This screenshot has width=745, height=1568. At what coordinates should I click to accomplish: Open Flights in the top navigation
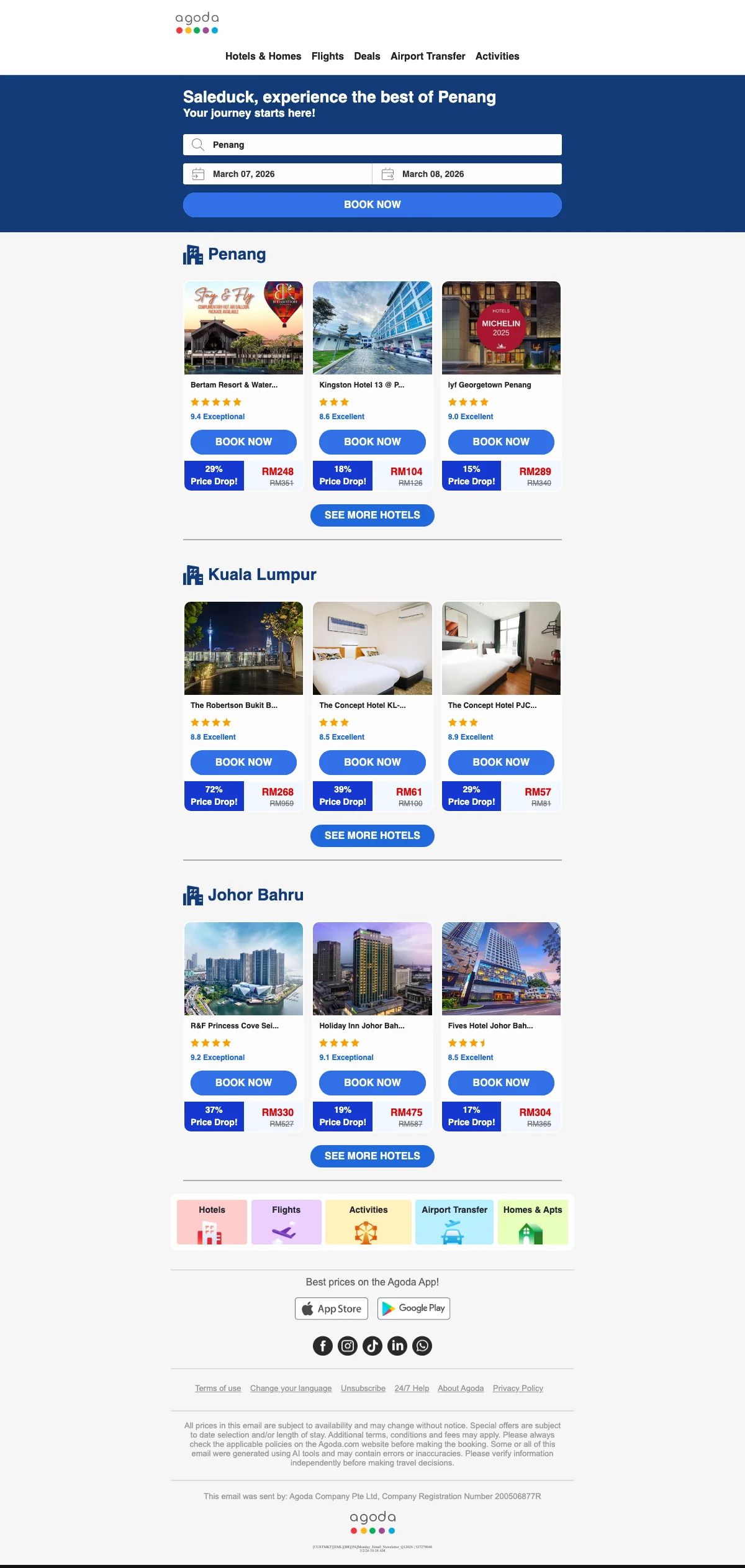327,56
